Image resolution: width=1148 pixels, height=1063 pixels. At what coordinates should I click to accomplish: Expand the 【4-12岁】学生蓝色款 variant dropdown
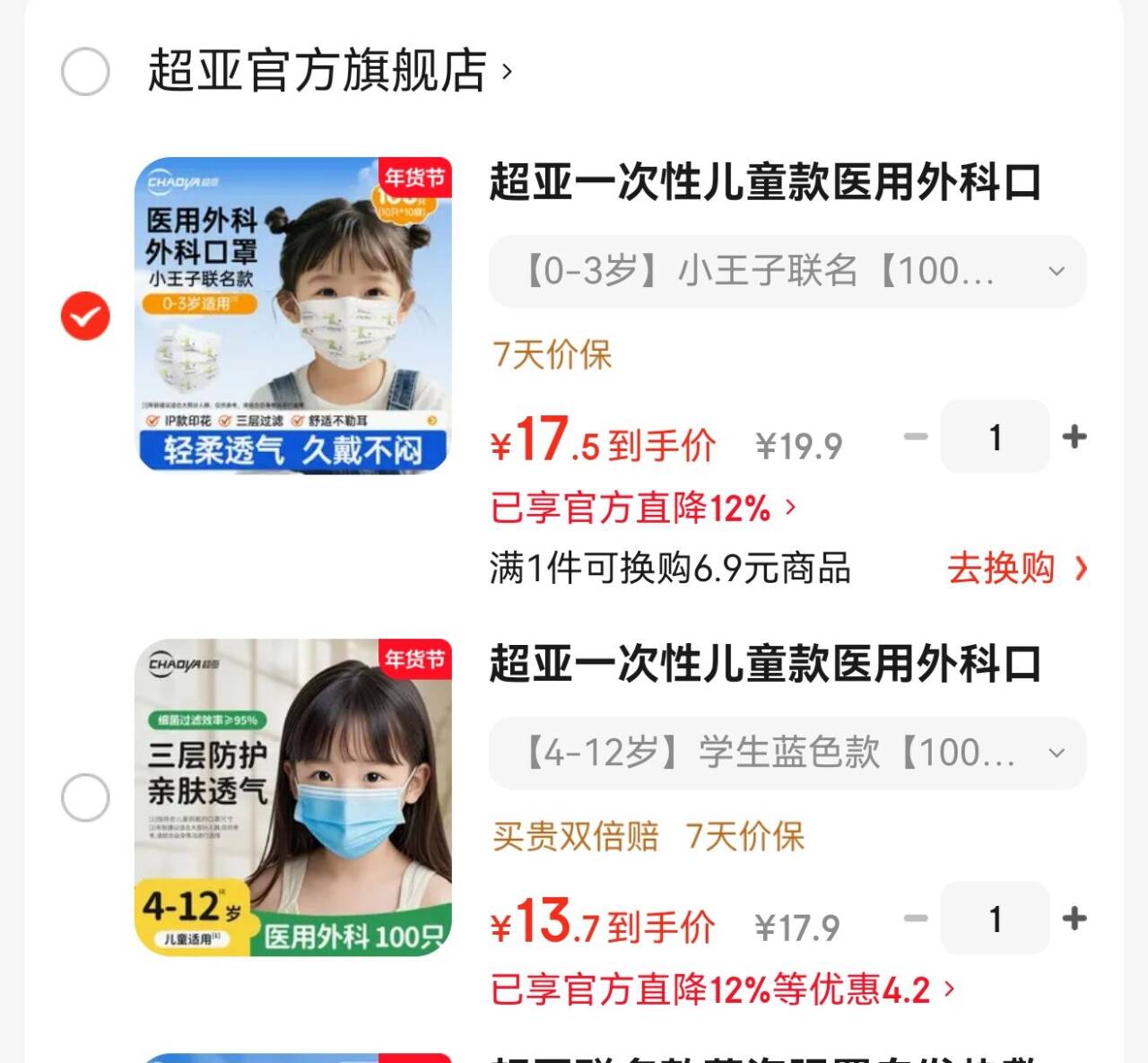click(x=787, y=753)
